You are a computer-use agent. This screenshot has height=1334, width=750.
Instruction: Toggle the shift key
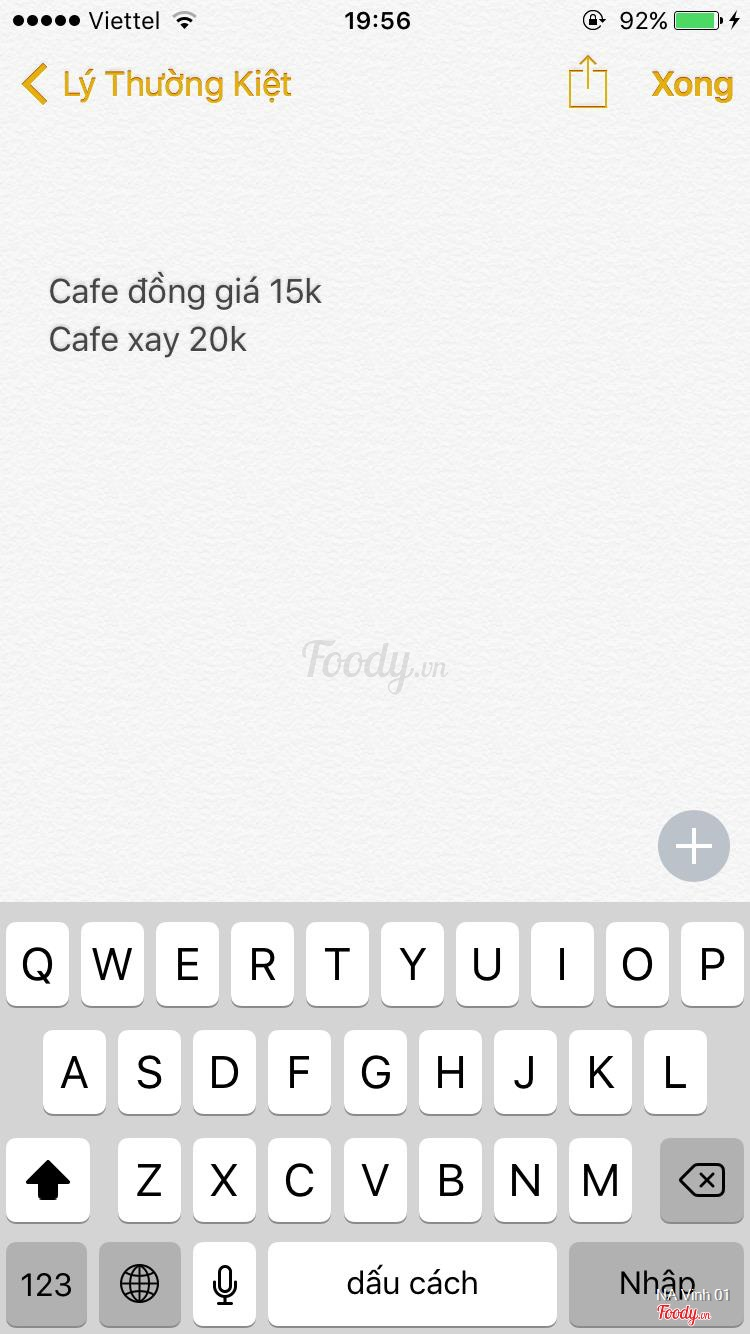(x=48, y=1180)
